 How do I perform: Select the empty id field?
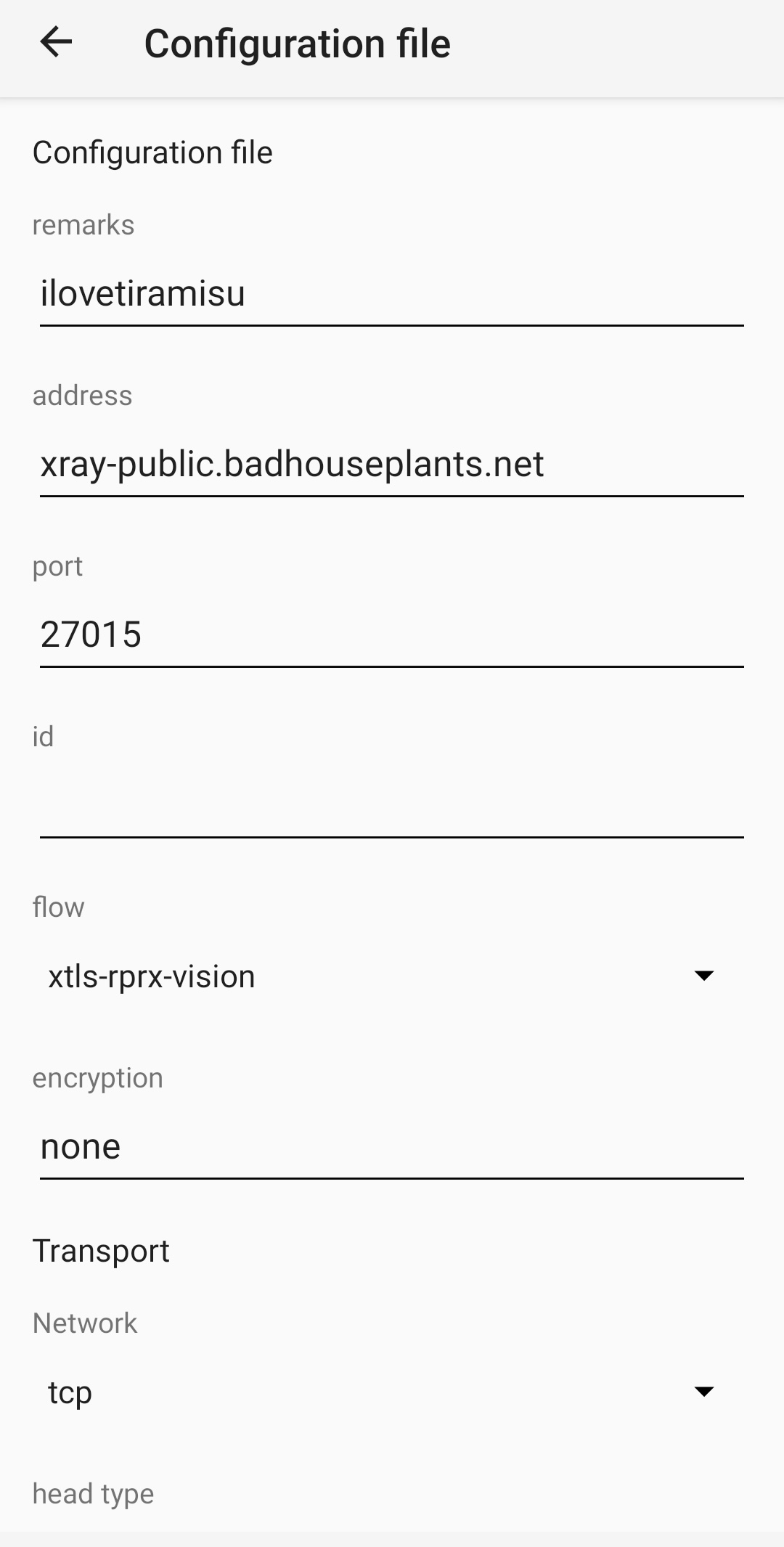[x=392, y=806]
